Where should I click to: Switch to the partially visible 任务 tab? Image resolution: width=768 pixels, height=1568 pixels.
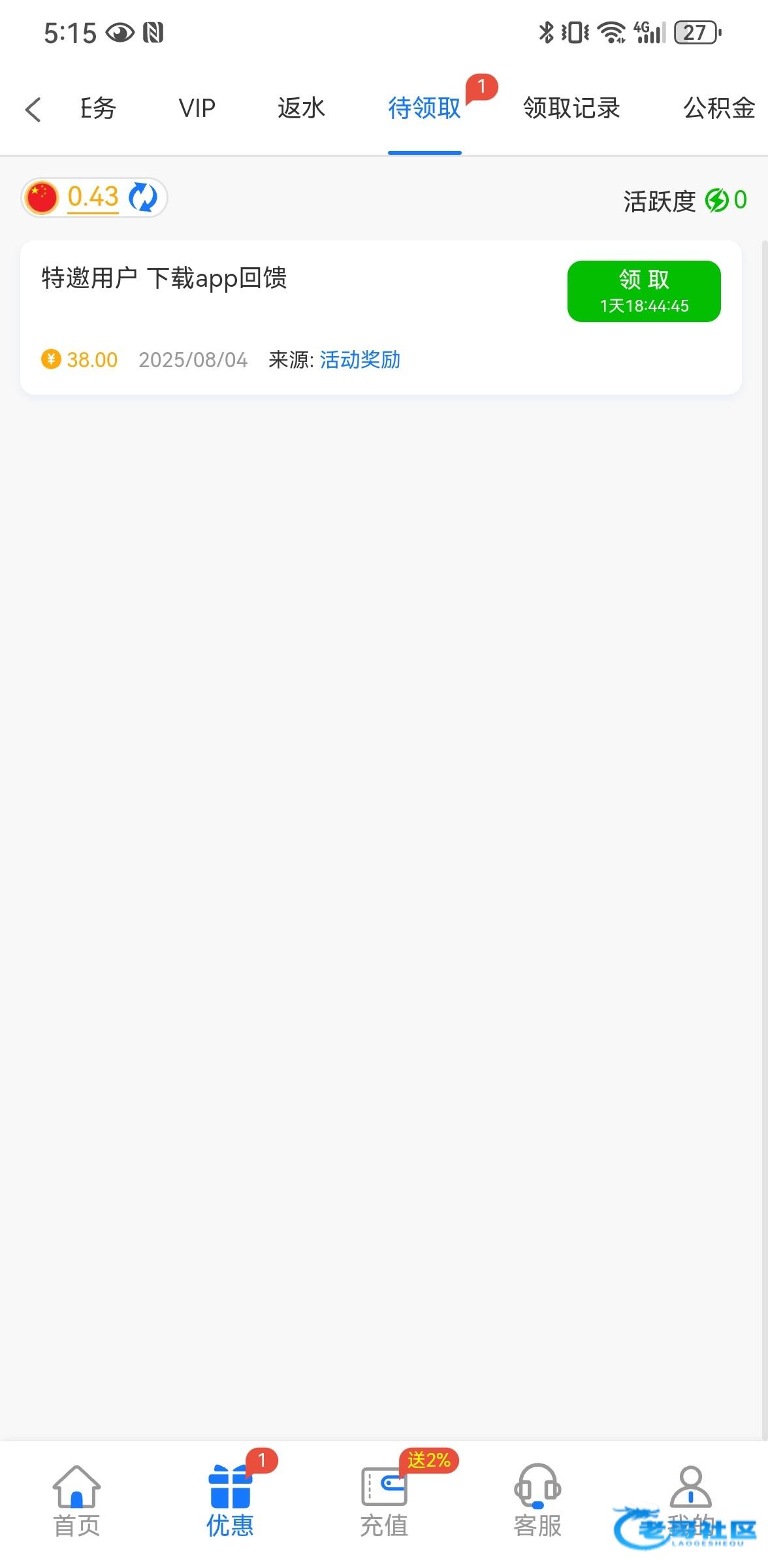[x=98, y=108]
